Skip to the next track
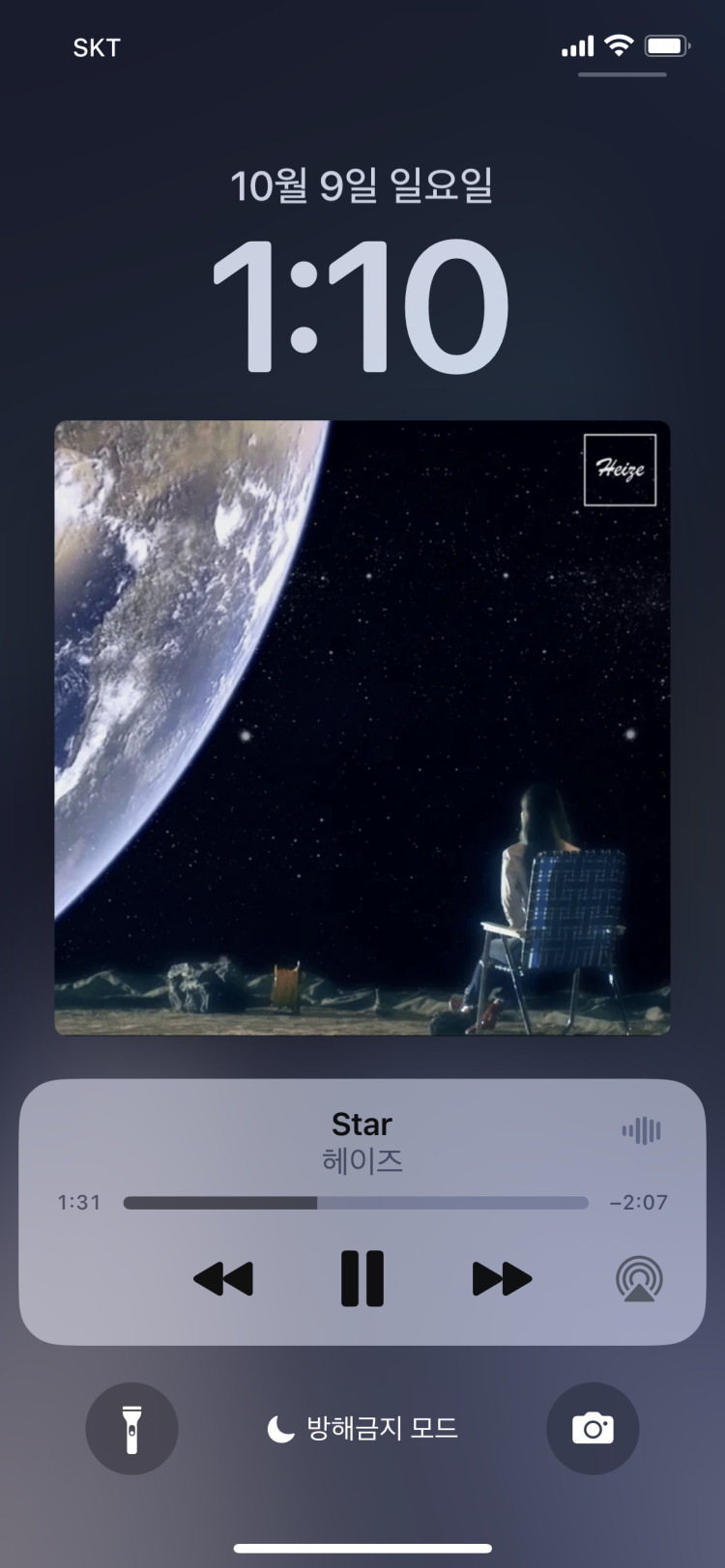Image resolution: width=725 pixels, height=1568 pixels. tap(502, 1278)
